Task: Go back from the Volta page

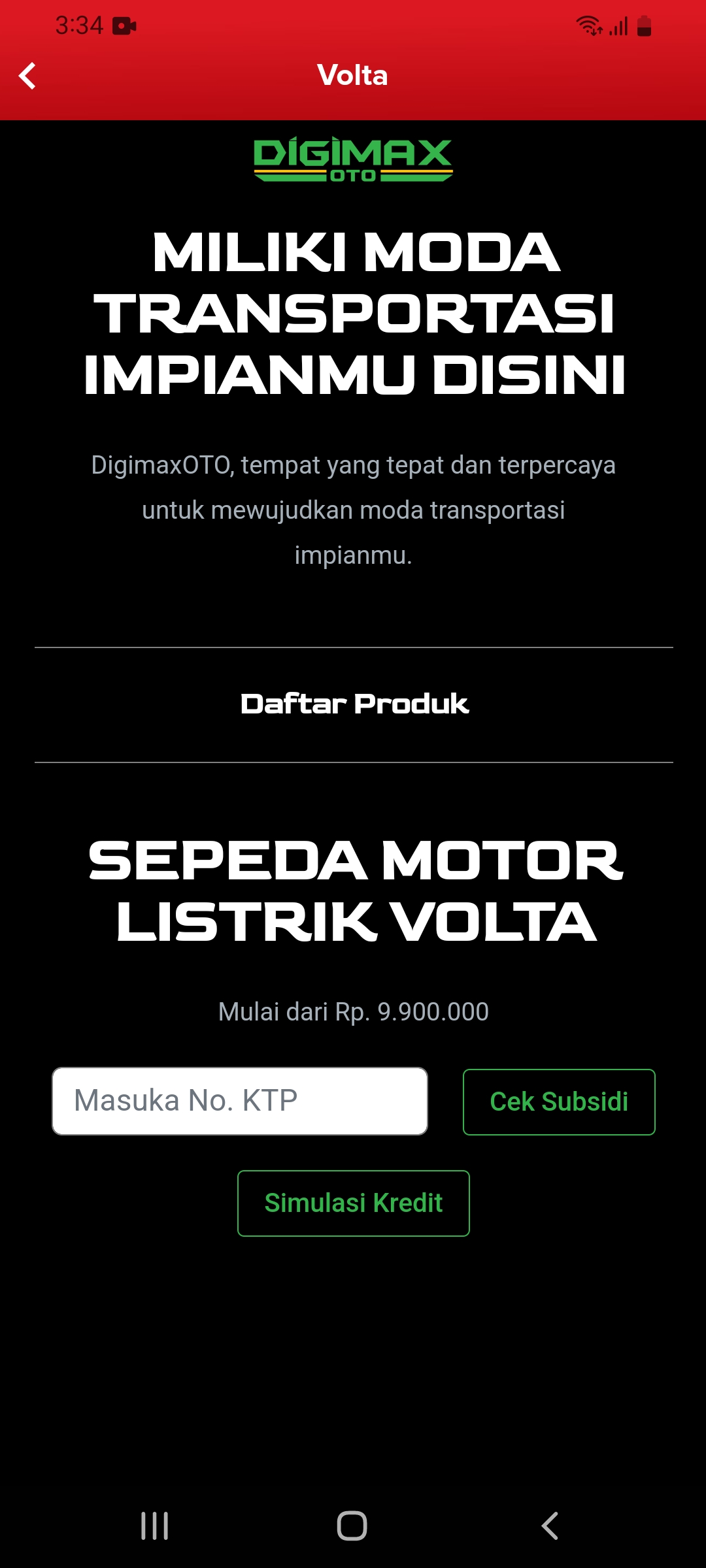Action: pyautogui.click(x=27, y=76)
